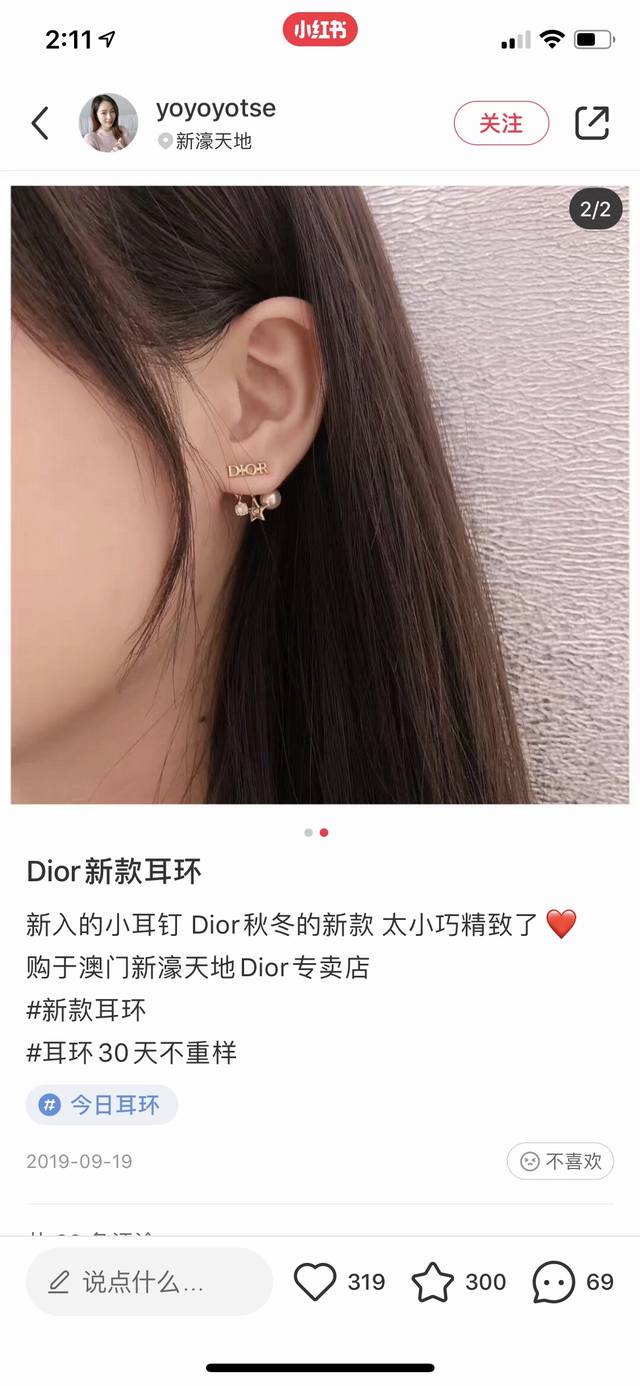Open yoyoyotse's profile avatar

point(108,123)
